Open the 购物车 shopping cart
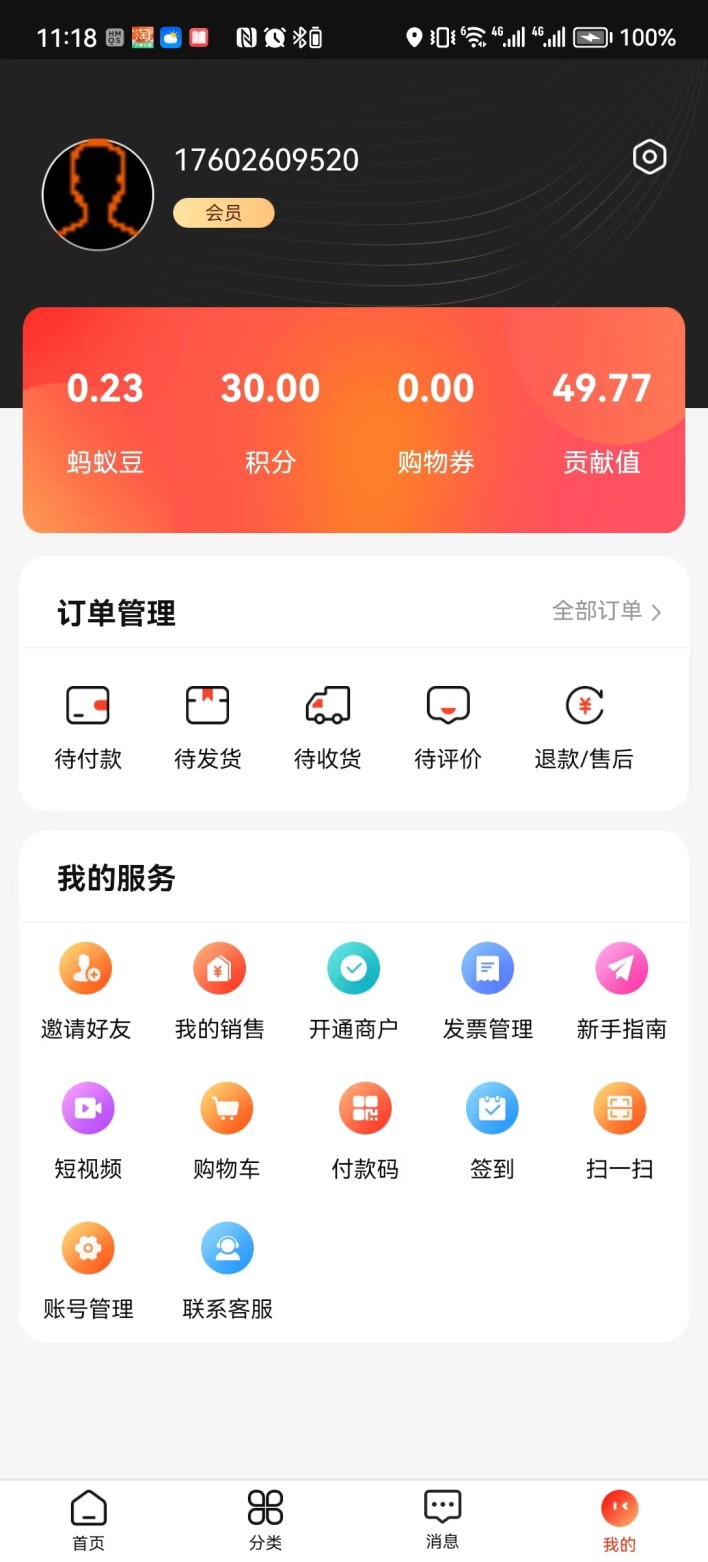708x1562 pixels. coord(226,1128)
